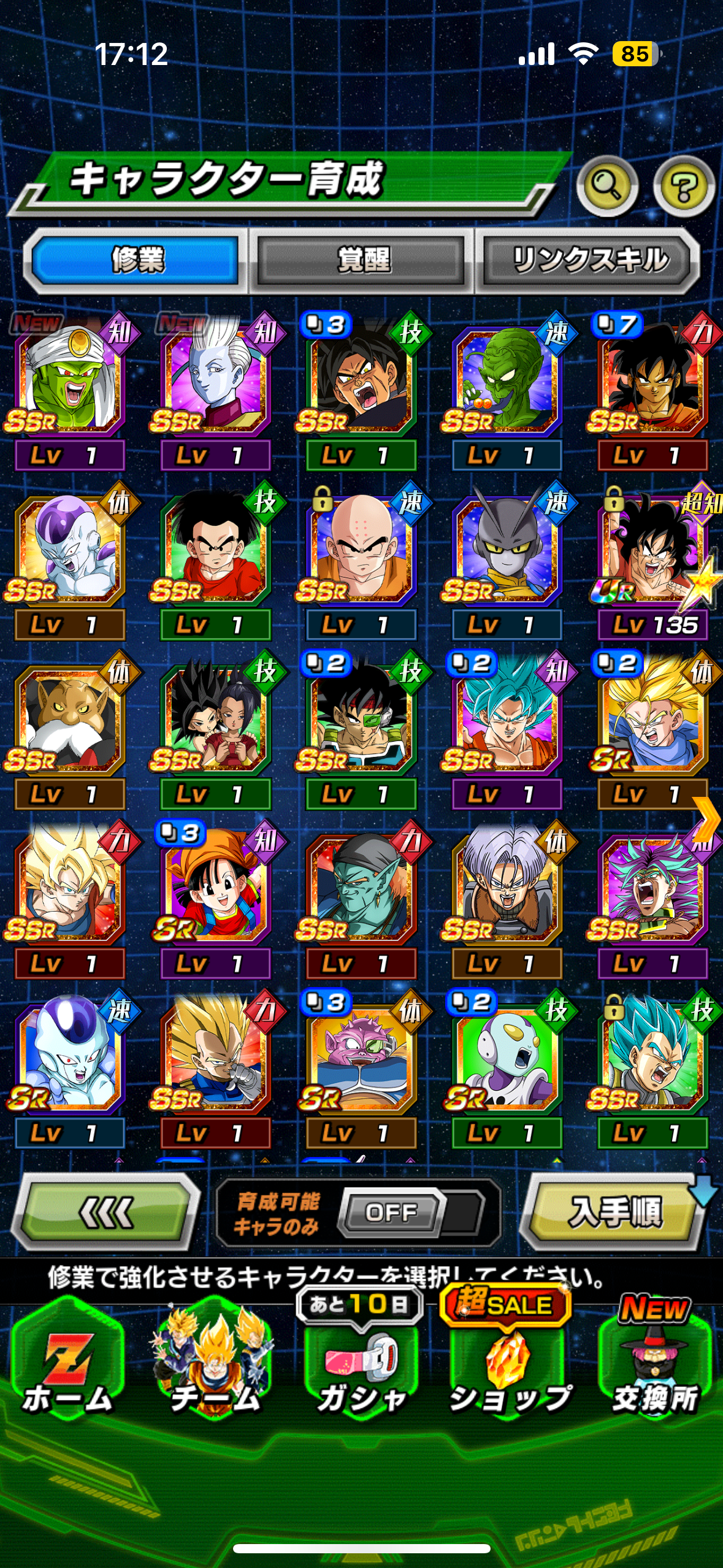This screenshot has width=723, height=1568.
Task: Tap the orange next-page arrow
Action: point(707,820)
